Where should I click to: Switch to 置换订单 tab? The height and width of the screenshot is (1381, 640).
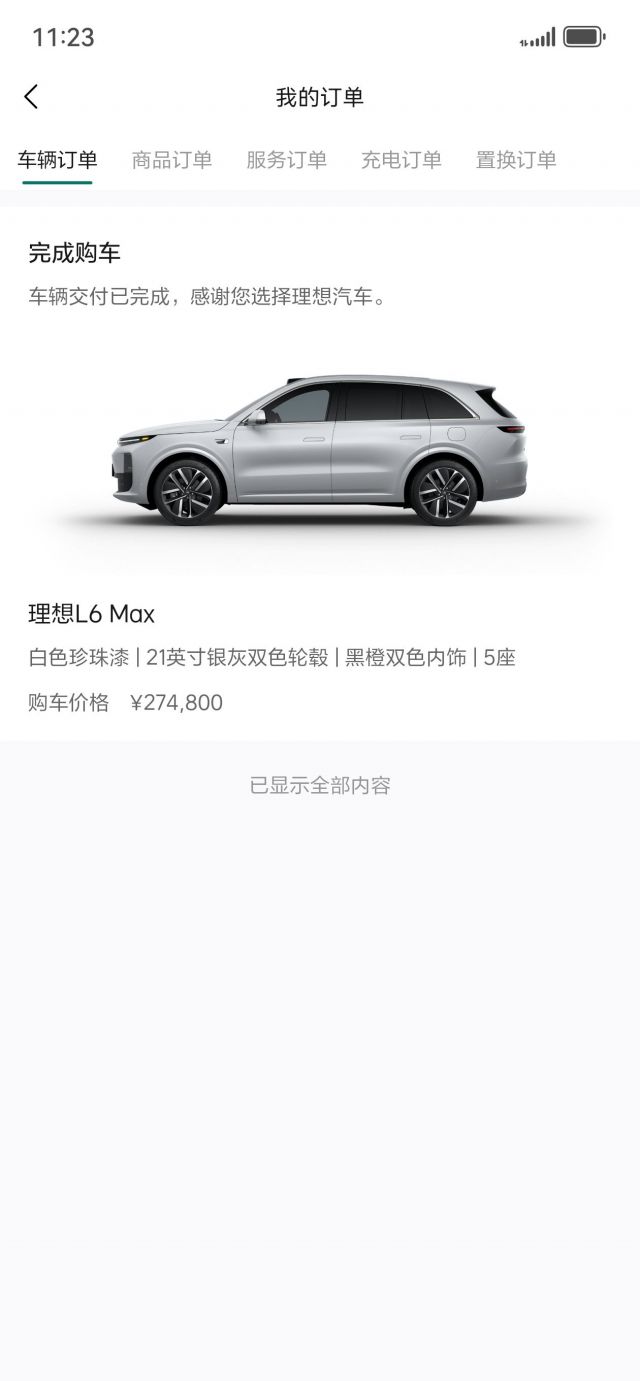[516, 160]
